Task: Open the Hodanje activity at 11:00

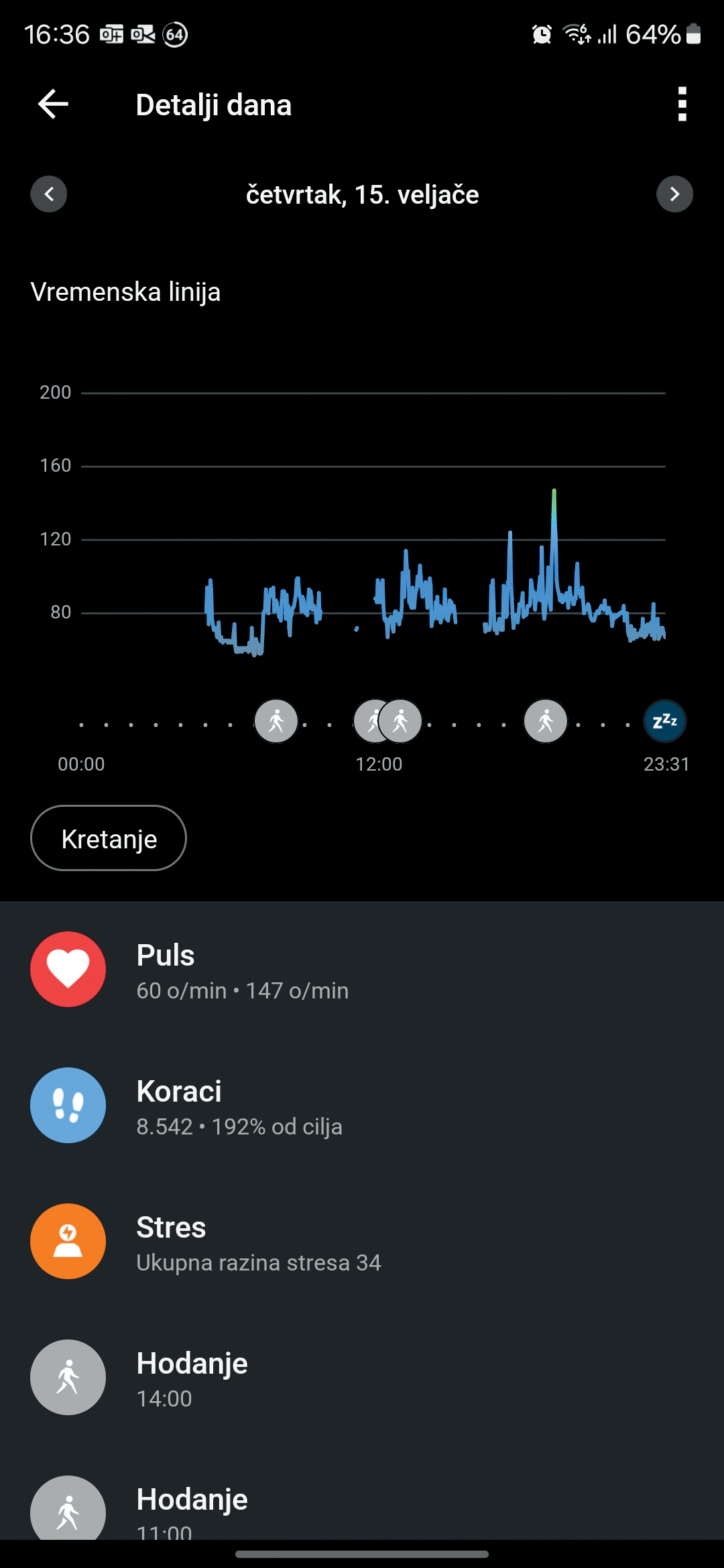Action: tap(362, 1508)
